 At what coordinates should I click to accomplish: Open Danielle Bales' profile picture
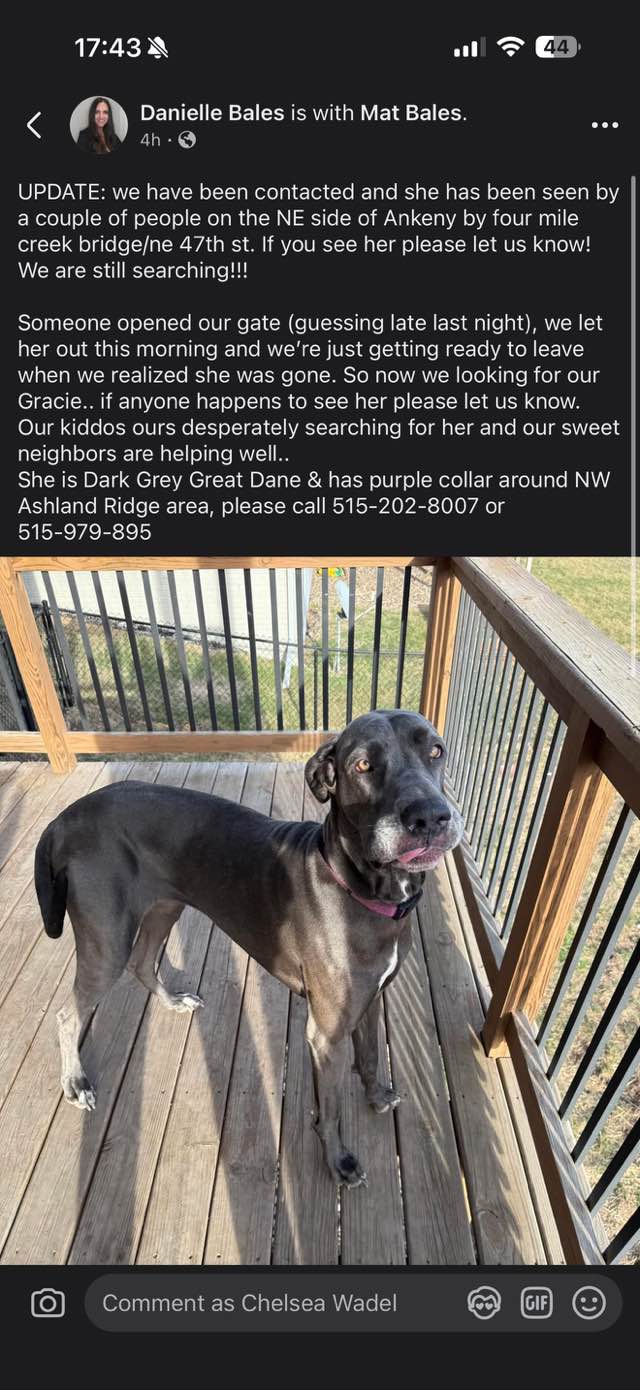pyautogui.click(x=98, y=125)
